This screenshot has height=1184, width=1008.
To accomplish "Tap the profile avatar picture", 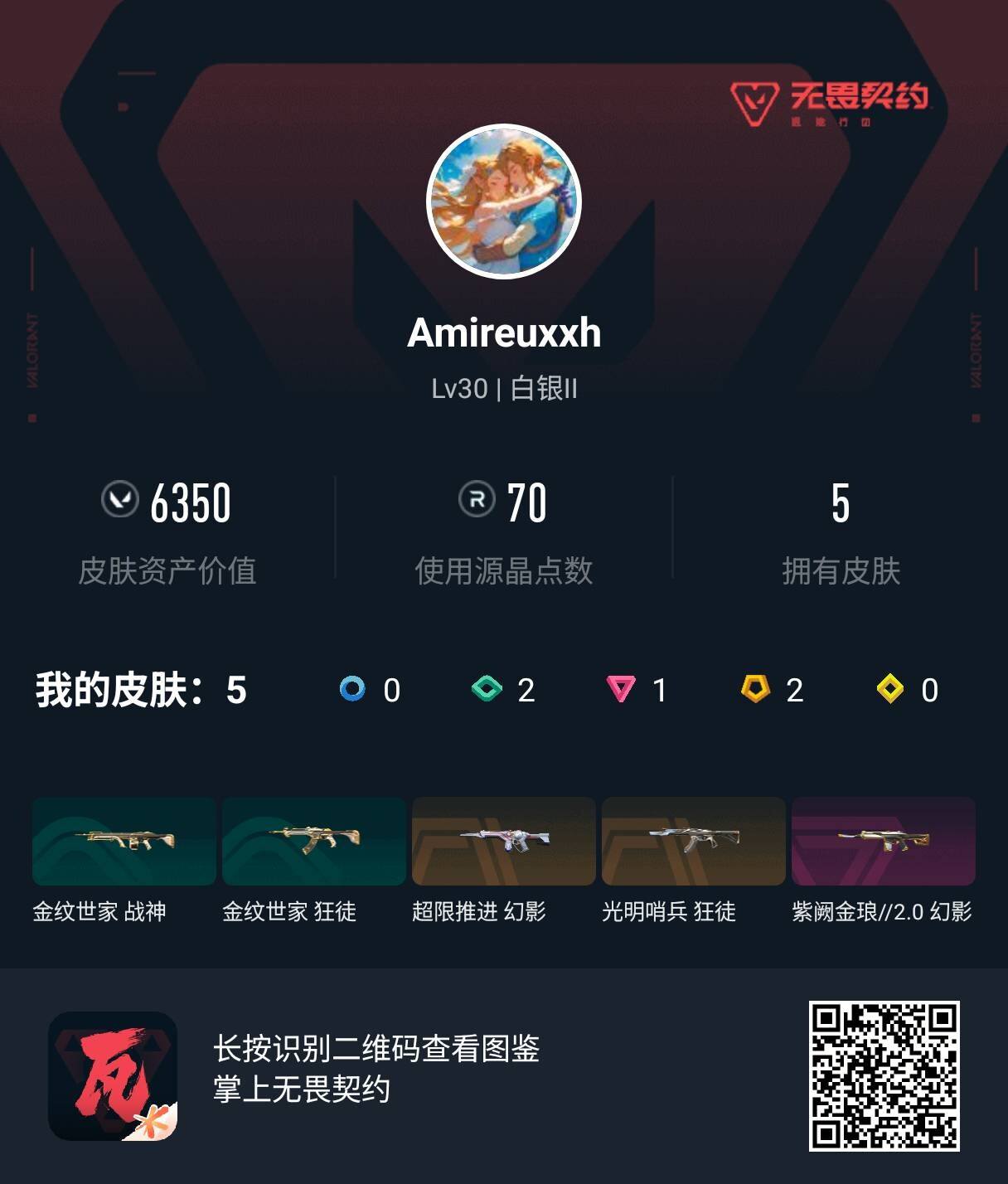I will 504,199.
